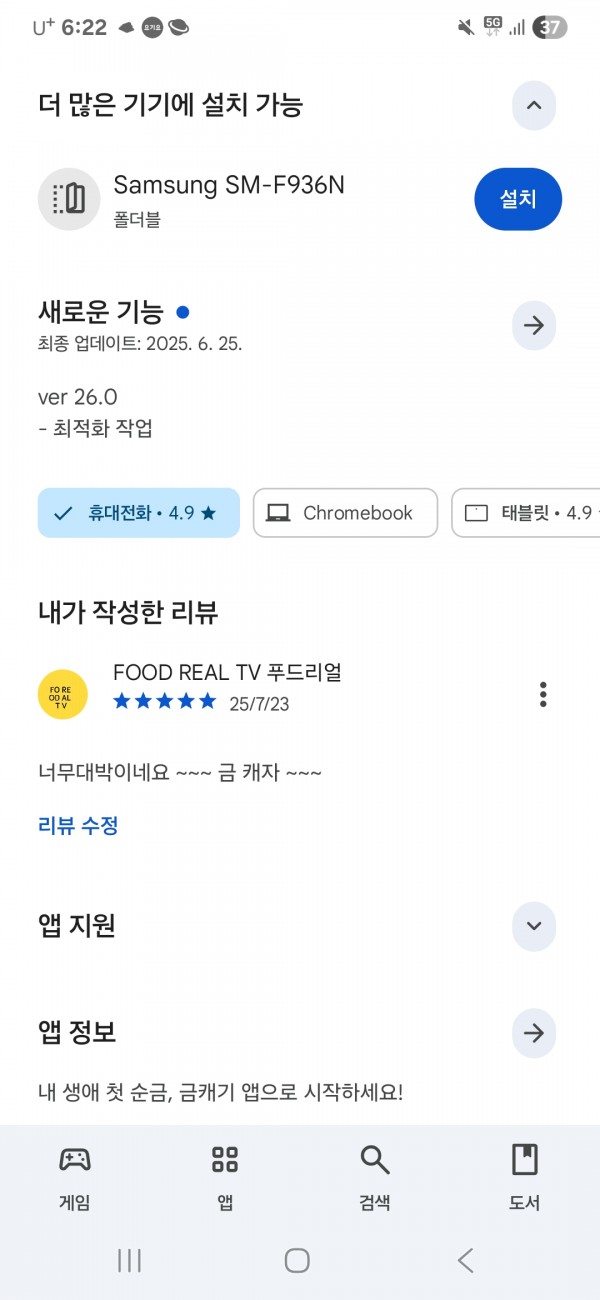Open the 새로운 기능 details arrow
The image size is (600, 1300).
(x=534, y=325)
